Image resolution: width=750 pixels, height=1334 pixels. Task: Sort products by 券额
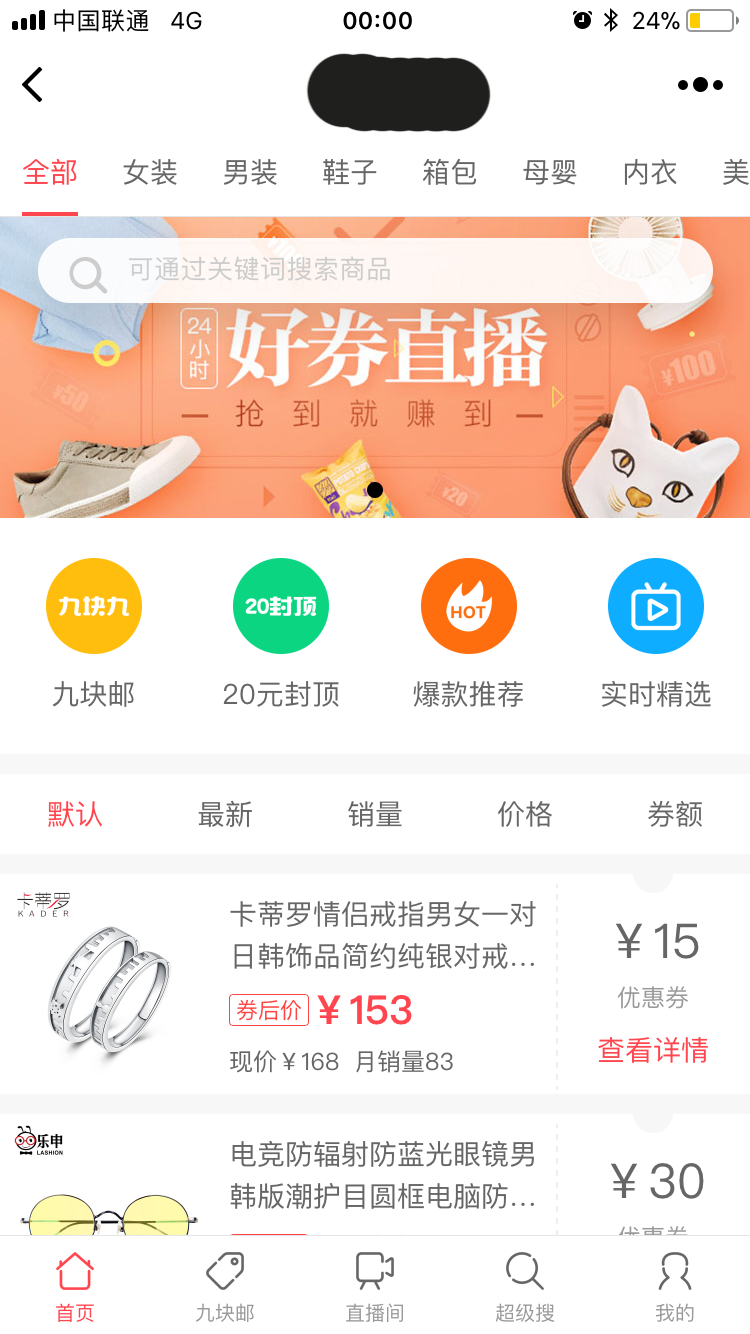(675, 815)
